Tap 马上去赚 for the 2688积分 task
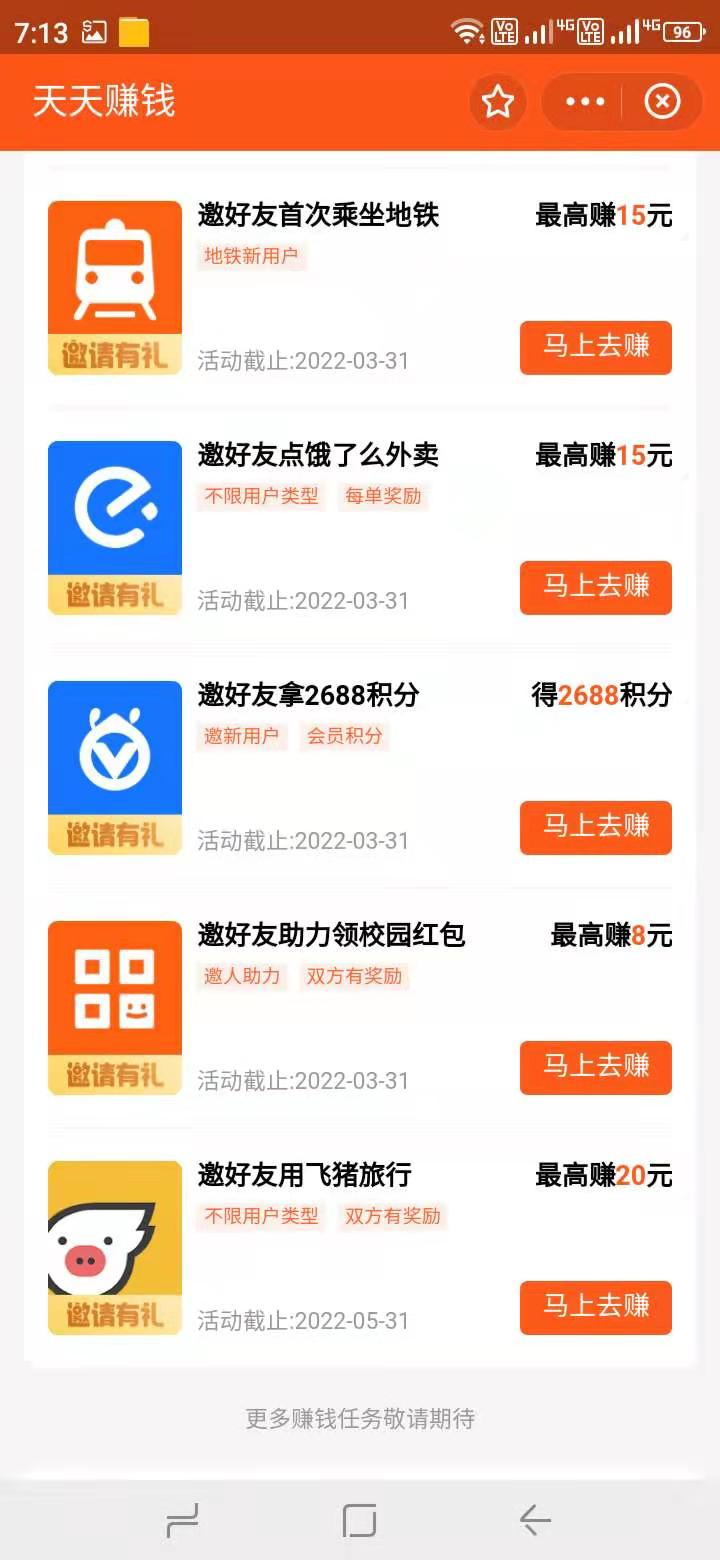The width and height of the screenshot is (720, 1560). point(596,827)
